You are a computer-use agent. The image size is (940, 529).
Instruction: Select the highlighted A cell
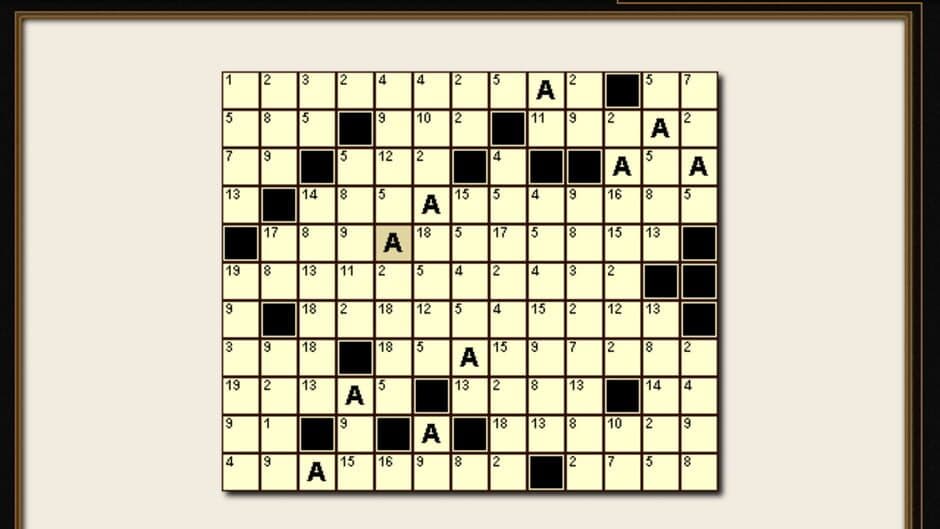pos(393,243)
